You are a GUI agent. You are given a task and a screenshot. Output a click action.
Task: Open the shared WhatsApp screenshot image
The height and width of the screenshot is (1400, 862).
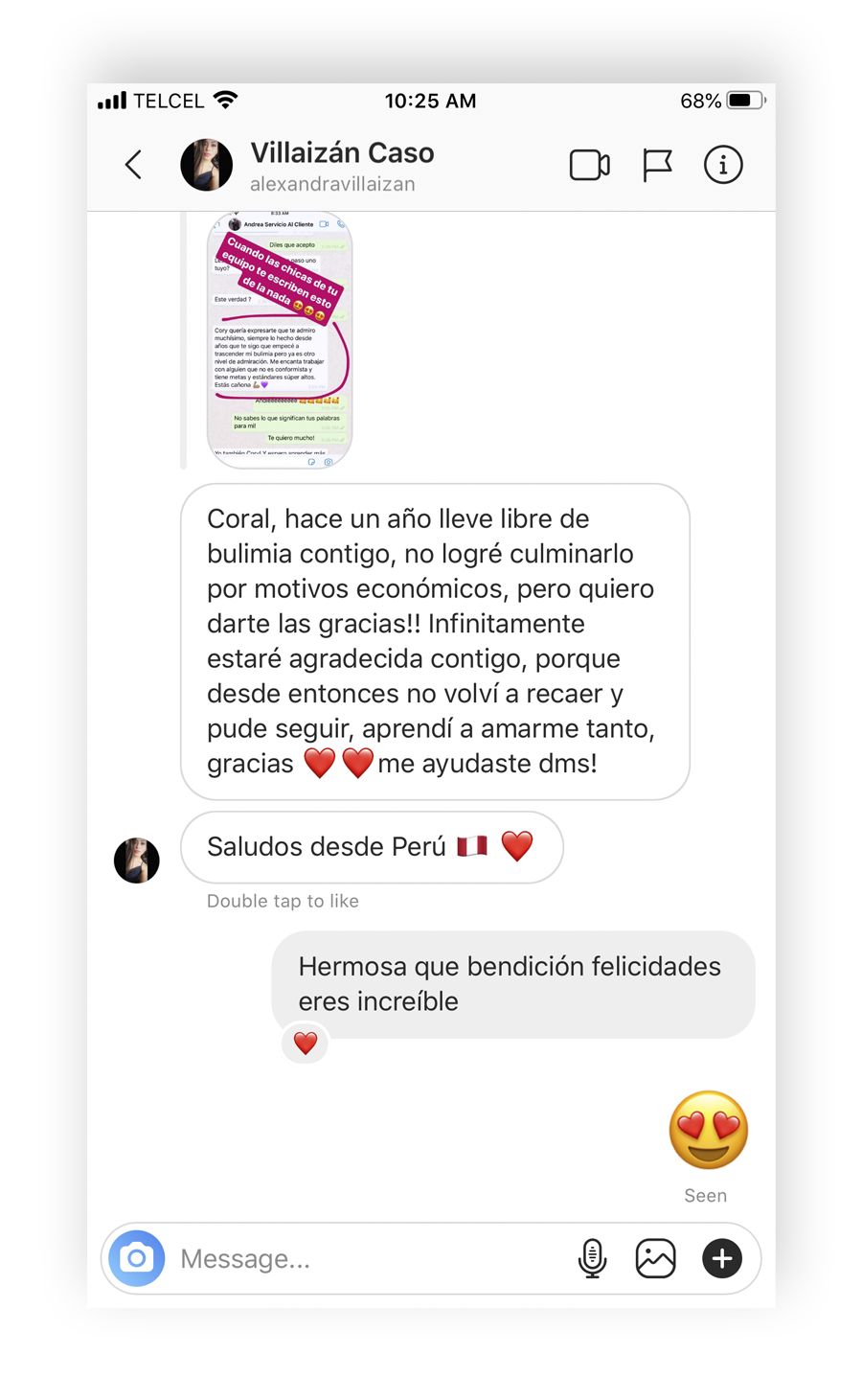point(280,339)
